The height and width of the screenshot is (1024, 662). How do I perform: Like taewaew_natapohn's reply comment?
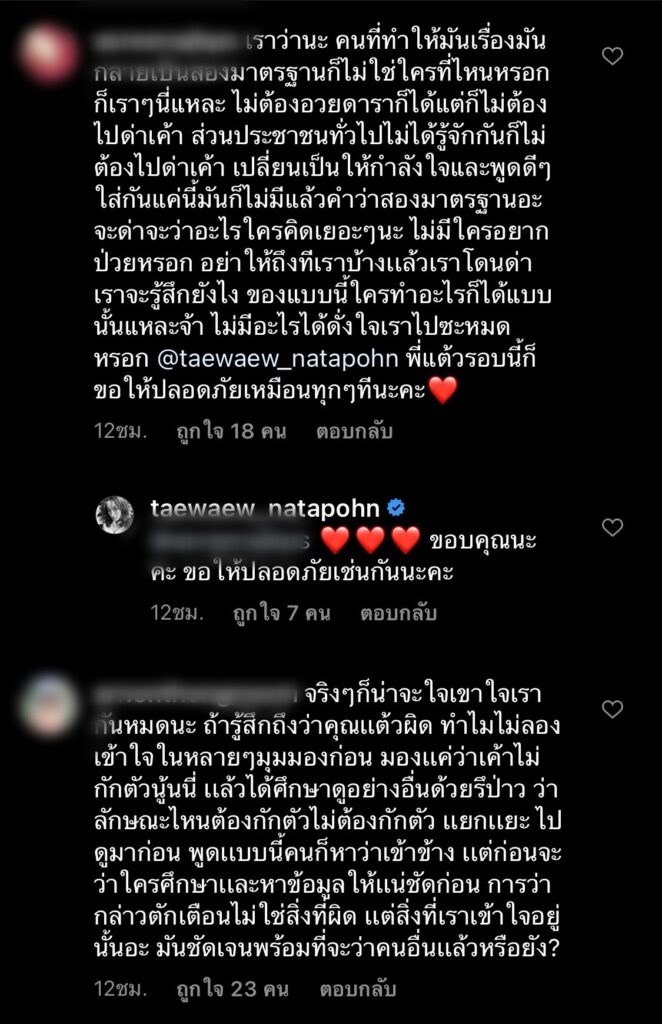612,527
